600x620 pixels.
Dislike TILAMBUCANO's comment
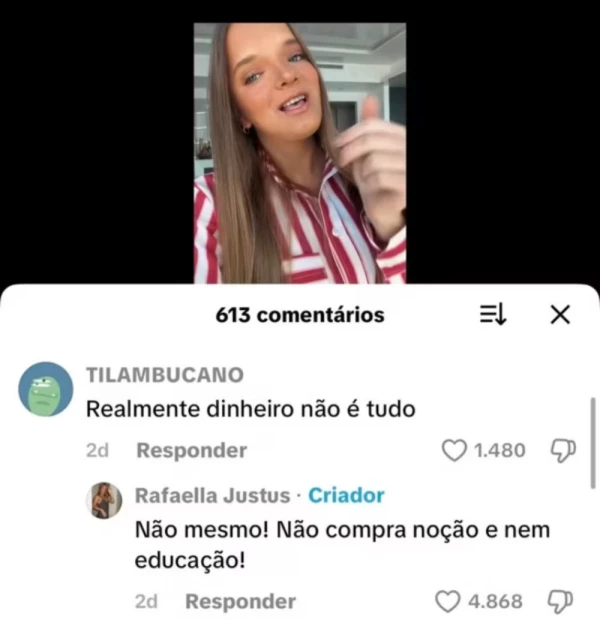[563, 451]
